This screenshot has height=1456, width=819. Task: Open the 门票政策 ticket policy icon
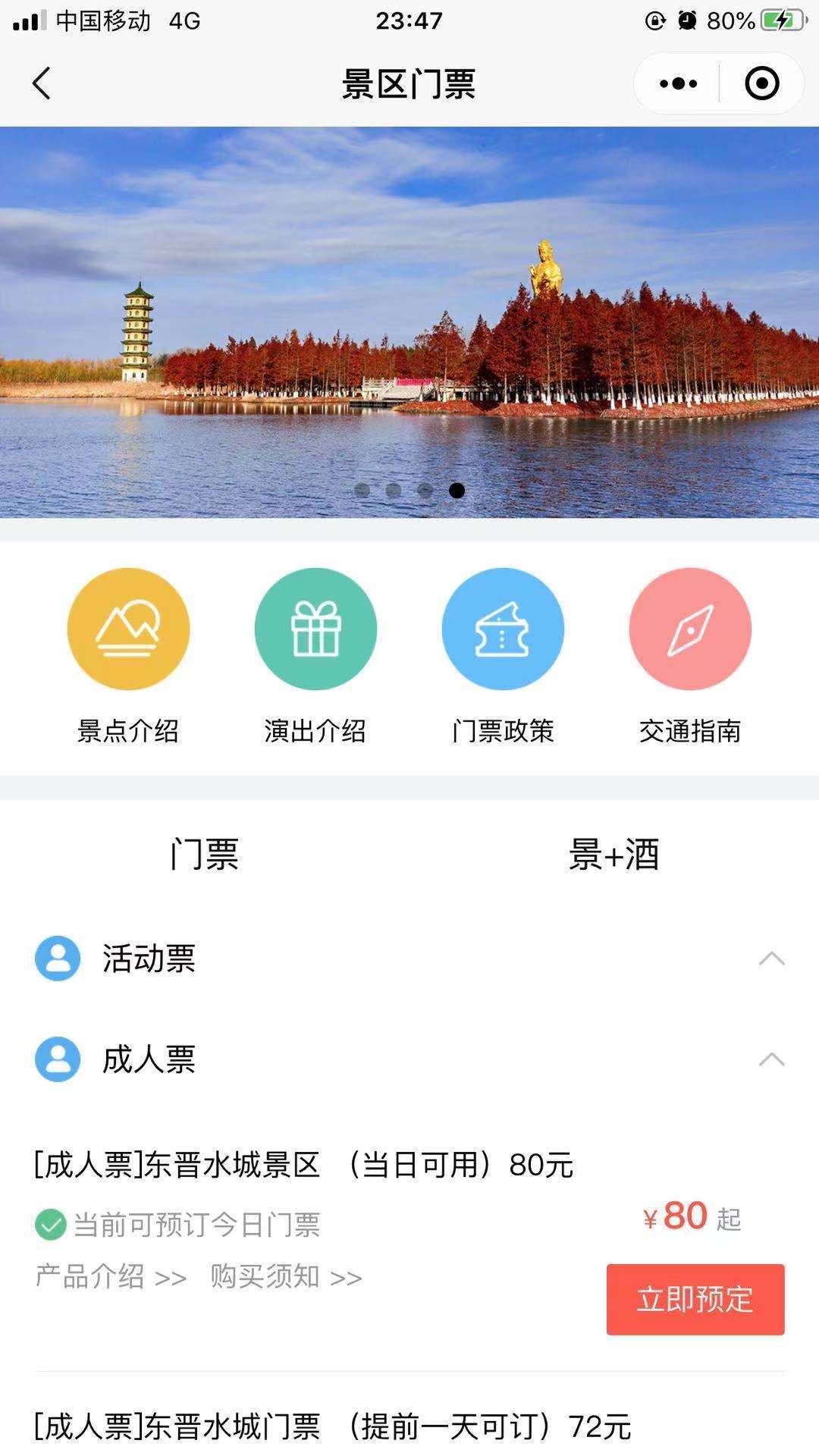click(x=503, y=629)
